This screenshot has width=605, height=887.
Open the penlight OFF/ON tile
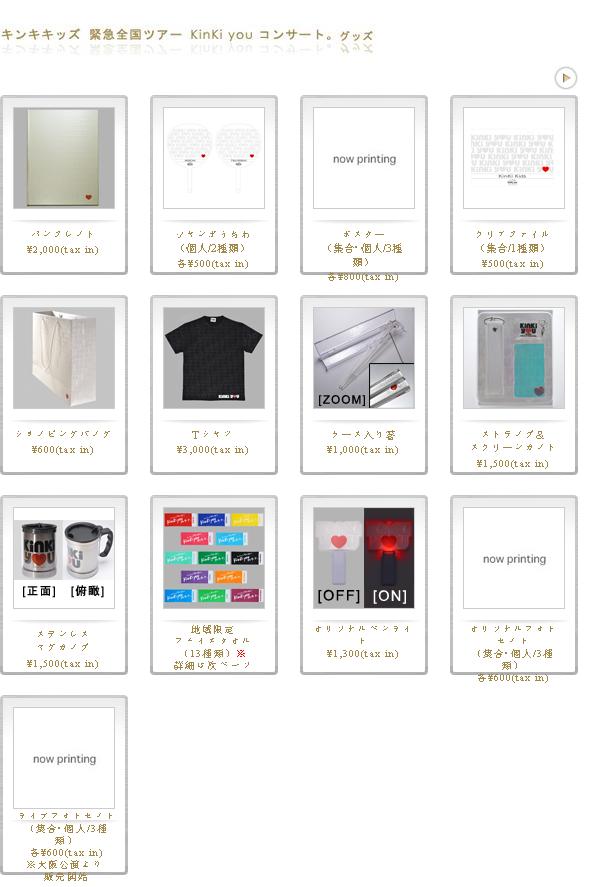click(364, 558)
